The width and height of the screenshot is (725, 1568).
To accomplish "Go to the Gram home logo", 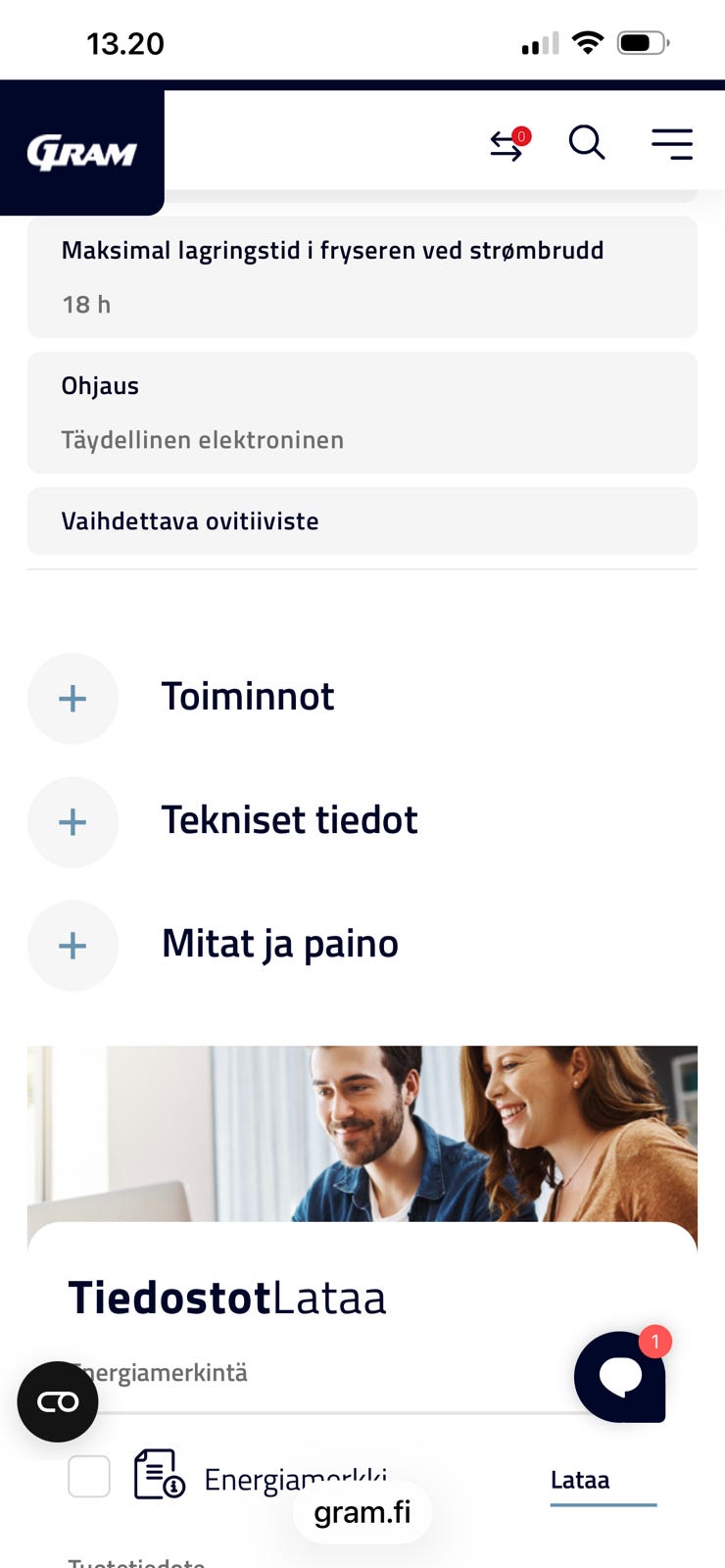I will 81,153.
